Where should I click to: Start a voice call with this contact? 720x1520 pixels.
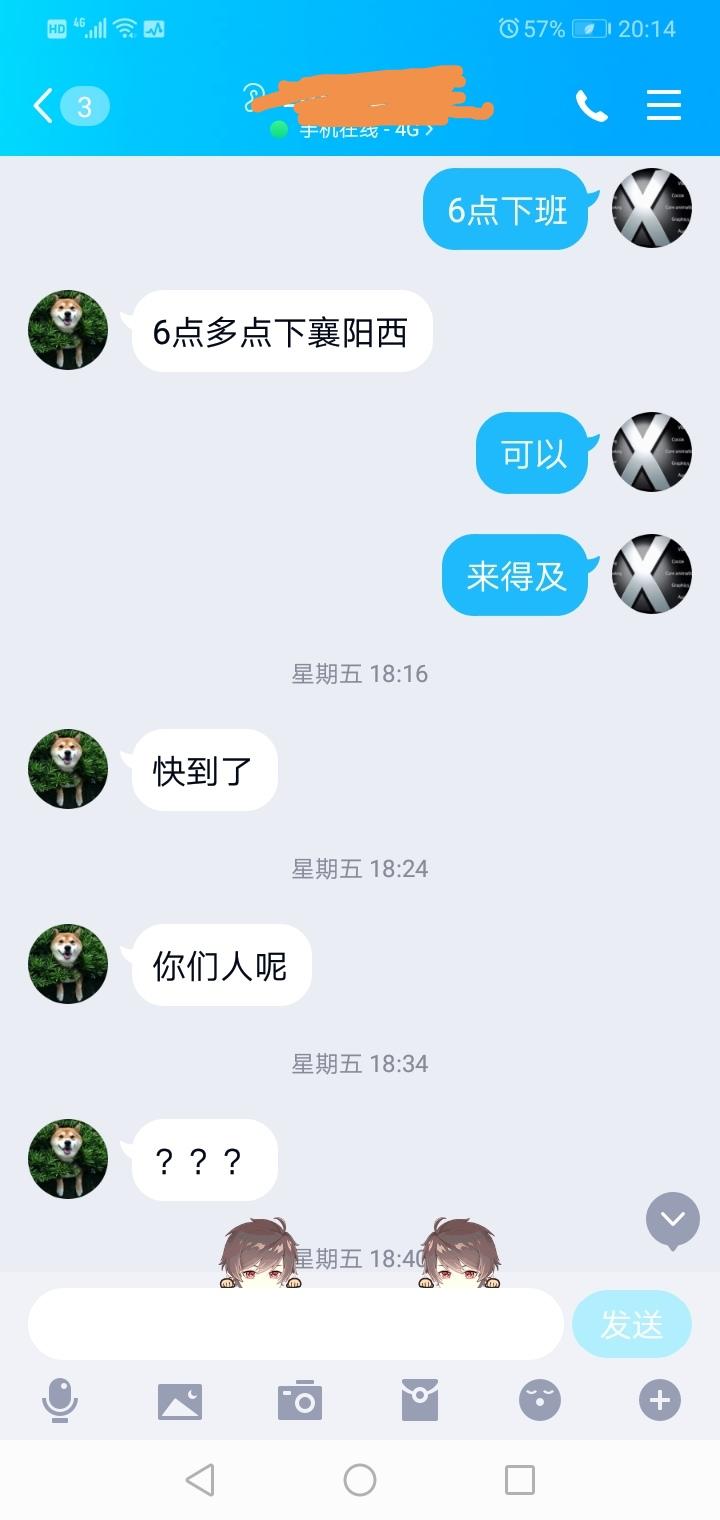[591, 105]
